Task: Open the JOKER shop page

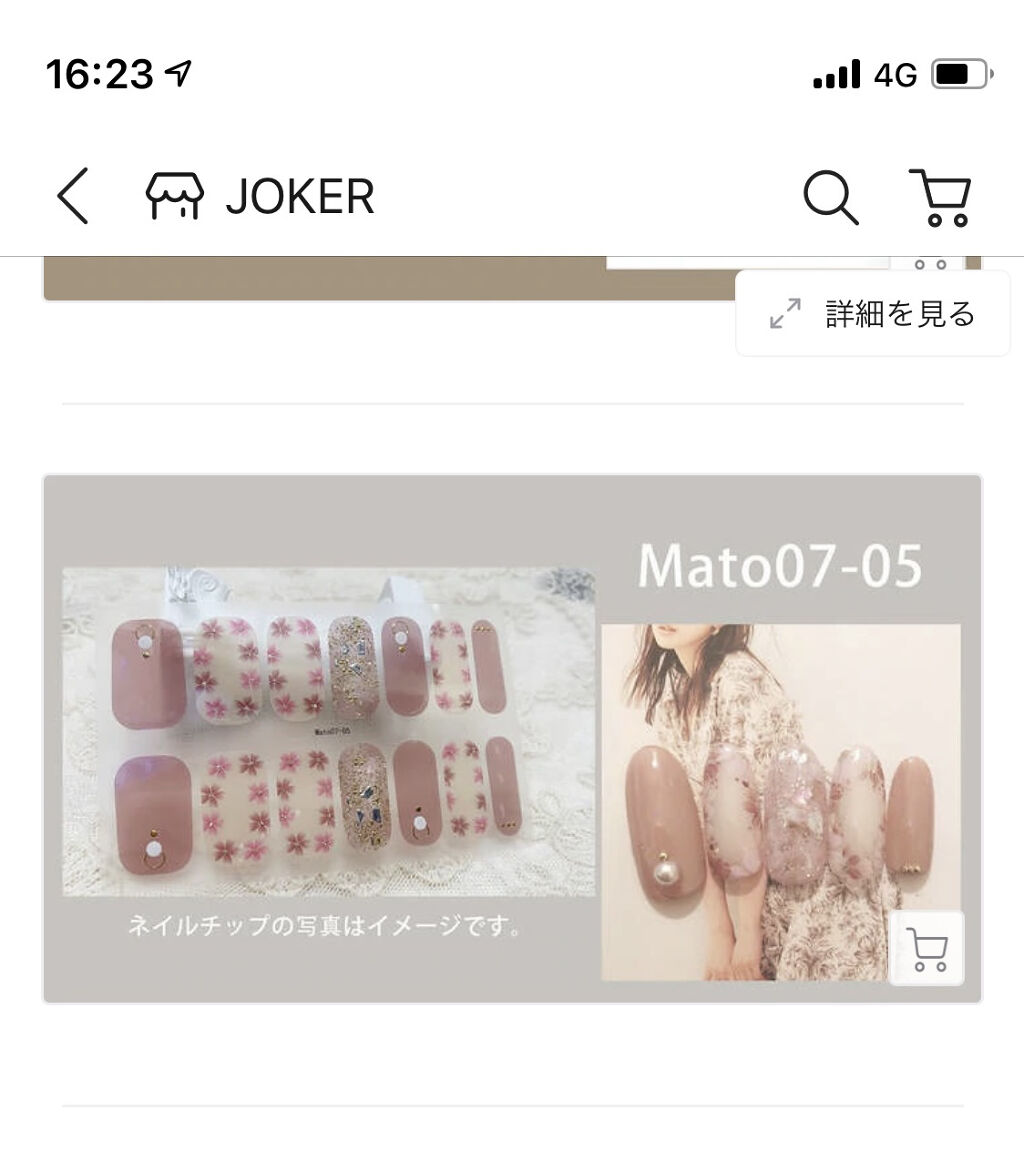Action: pyautogui.click(x=262, y=196)
